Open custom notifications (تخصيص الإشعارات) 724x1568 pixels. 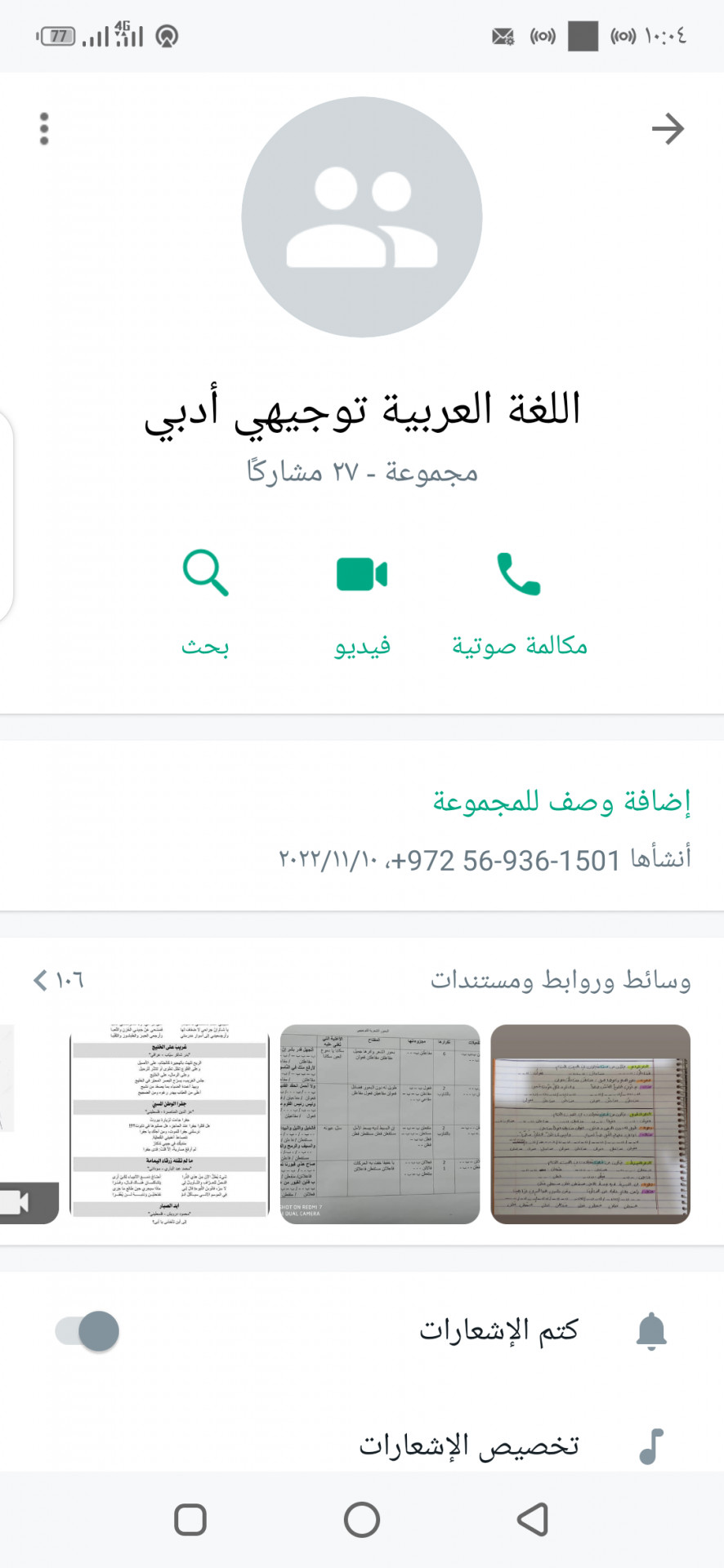469,1445
